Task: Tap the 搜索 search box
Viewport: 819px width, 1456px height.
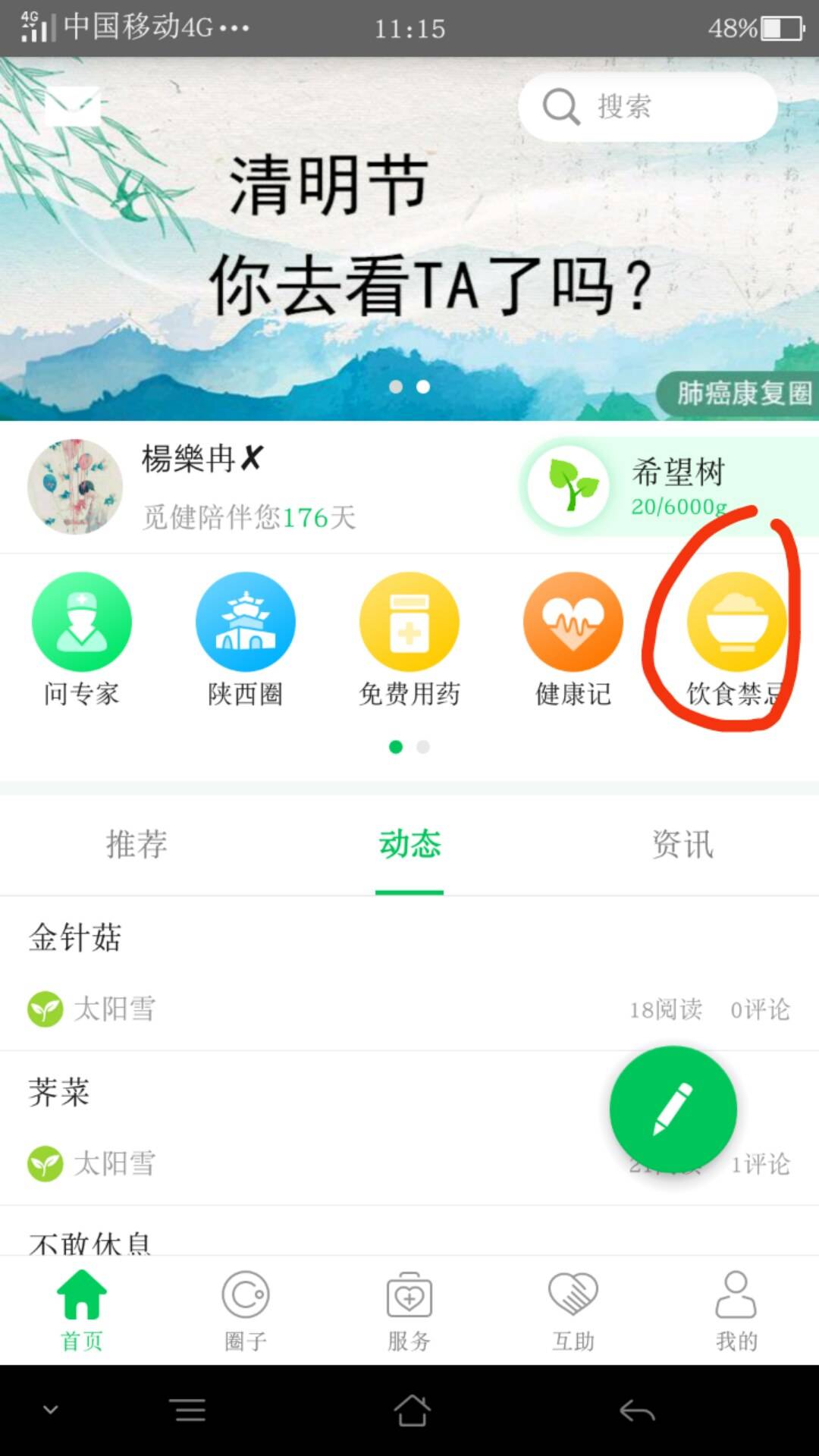Action: coord(647,106)
